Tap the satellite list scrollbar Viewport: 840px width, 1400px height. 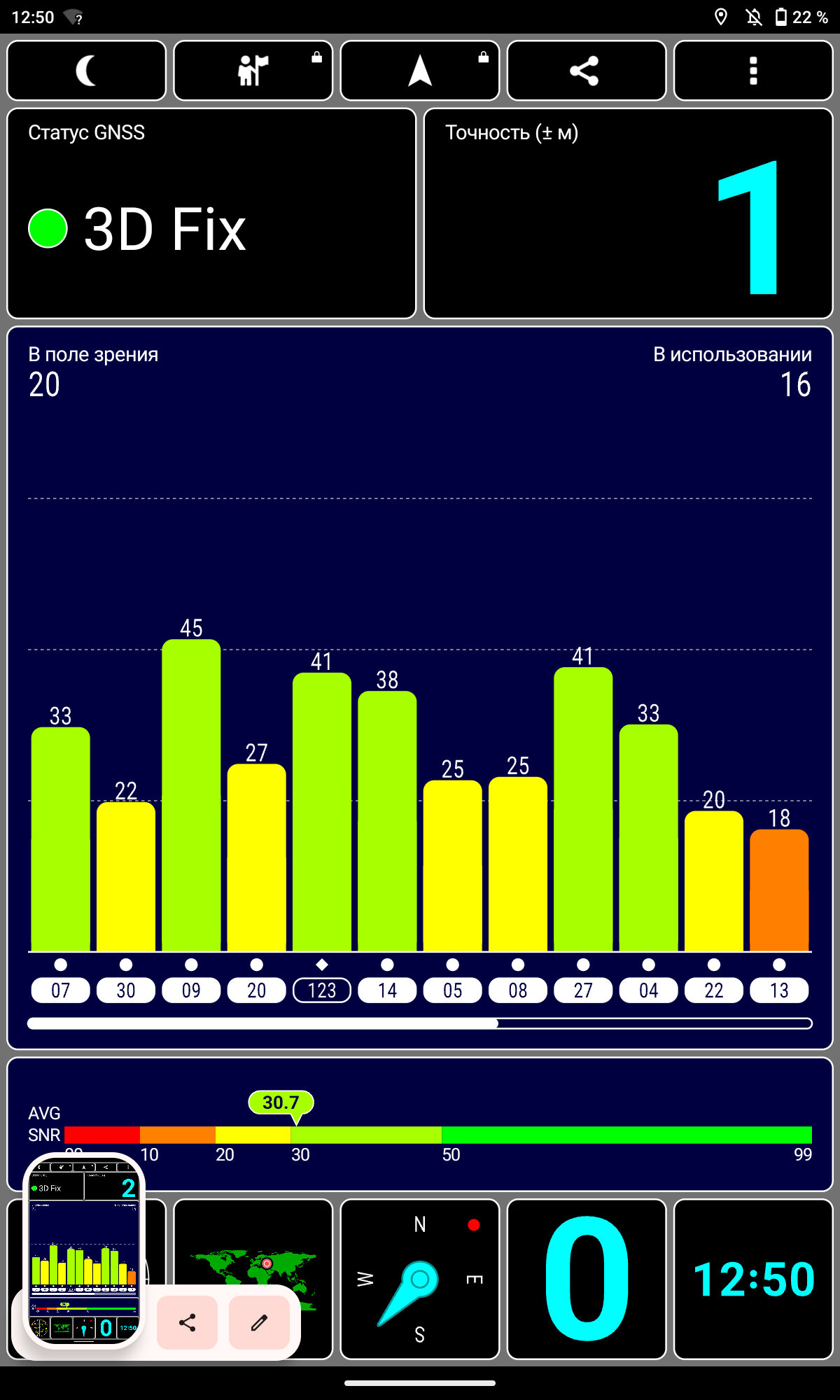pyautogui.click(x=419, y=1023)
